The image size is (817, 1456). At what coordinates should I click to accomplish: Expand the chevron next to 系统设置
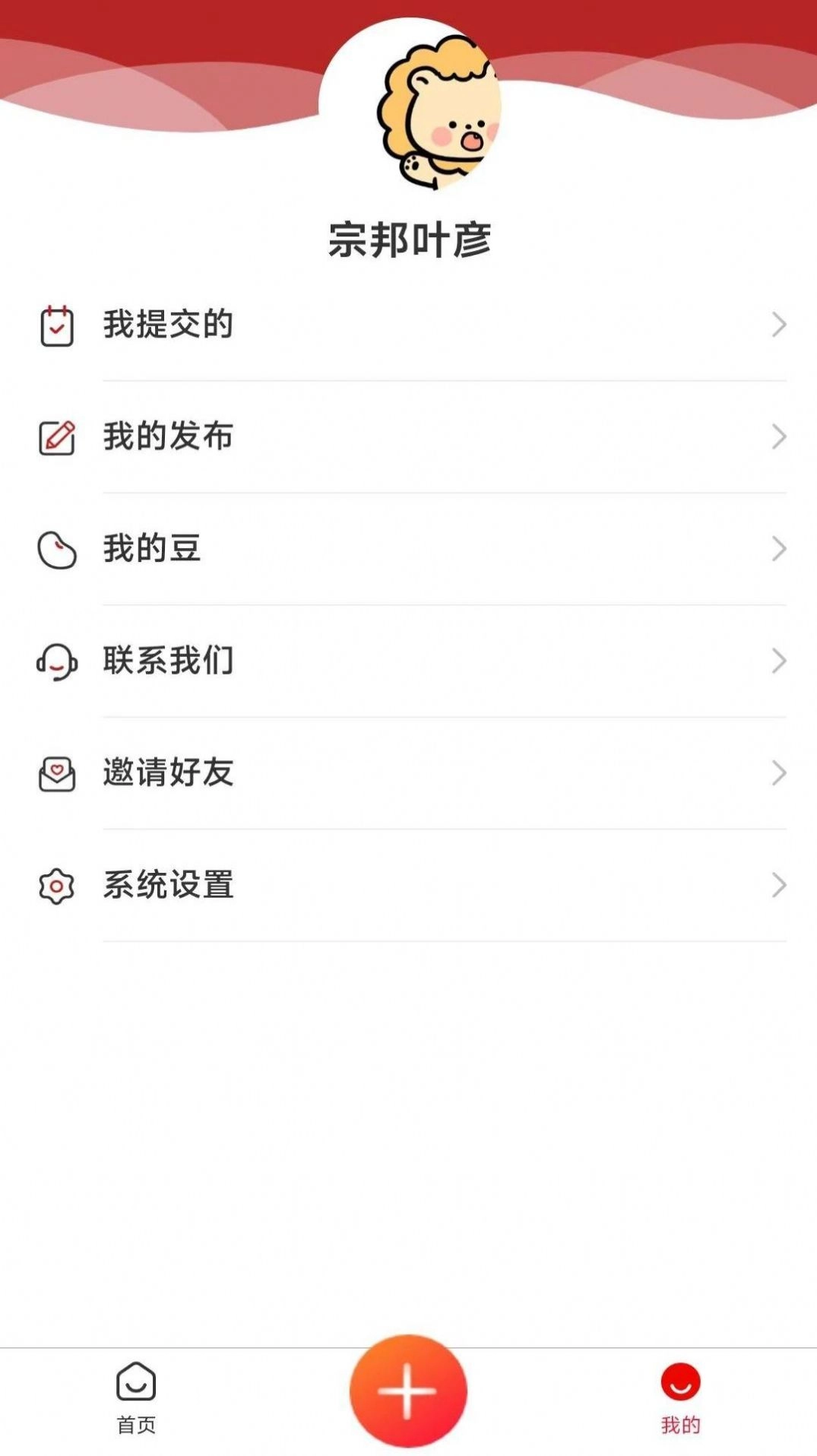click(x=777, y=884)
